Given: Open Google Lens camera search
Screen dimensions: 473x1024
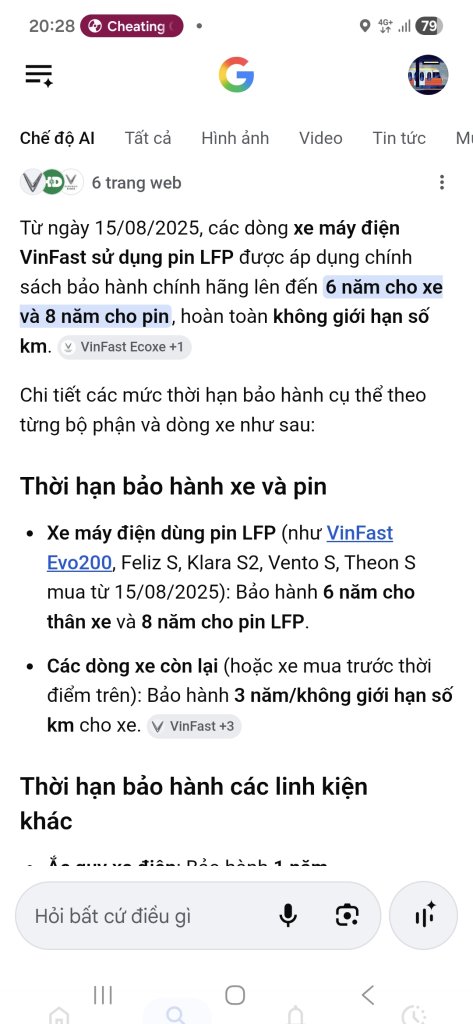Looking at the screenshot, I should point(347,916).
